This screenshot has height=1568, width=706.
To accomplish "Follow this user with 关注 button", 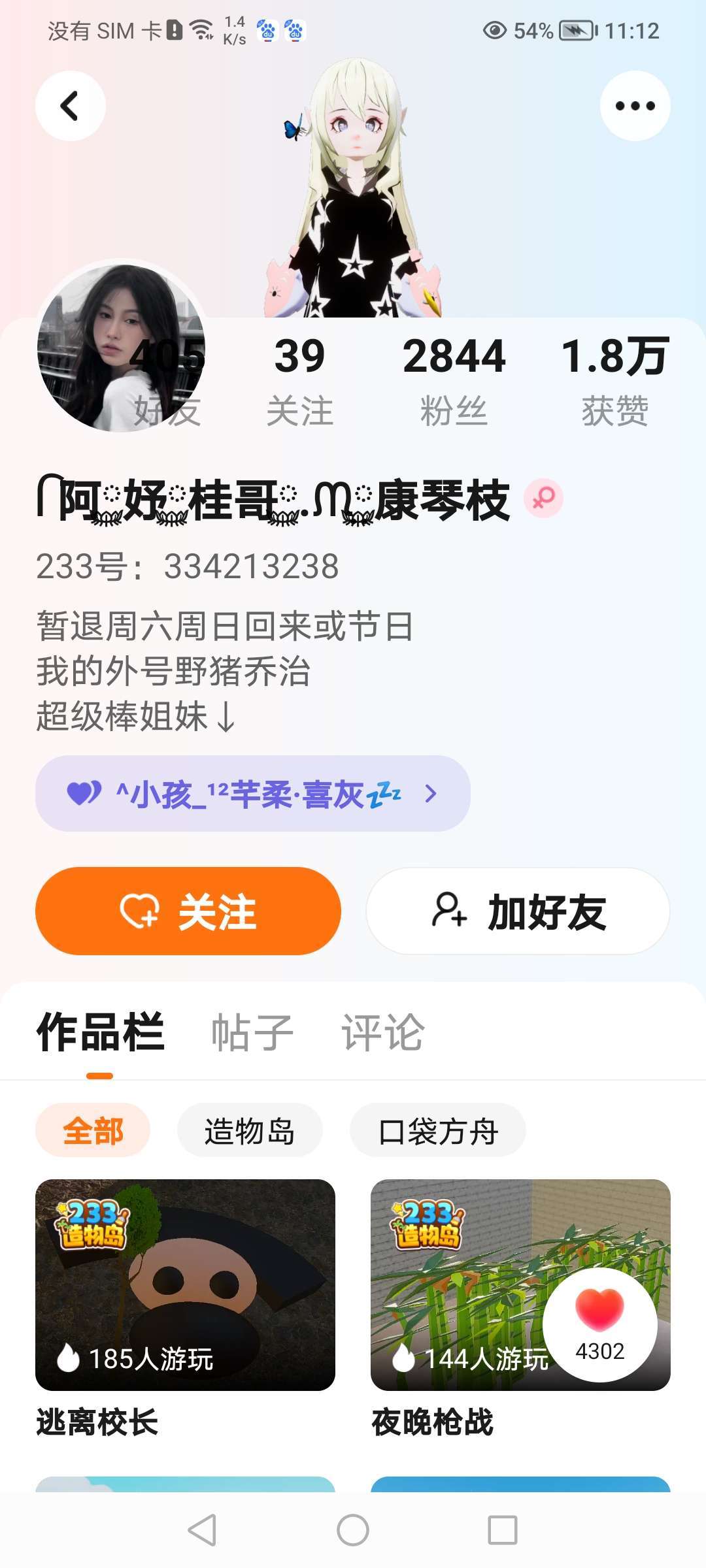I will click(188, 911).
